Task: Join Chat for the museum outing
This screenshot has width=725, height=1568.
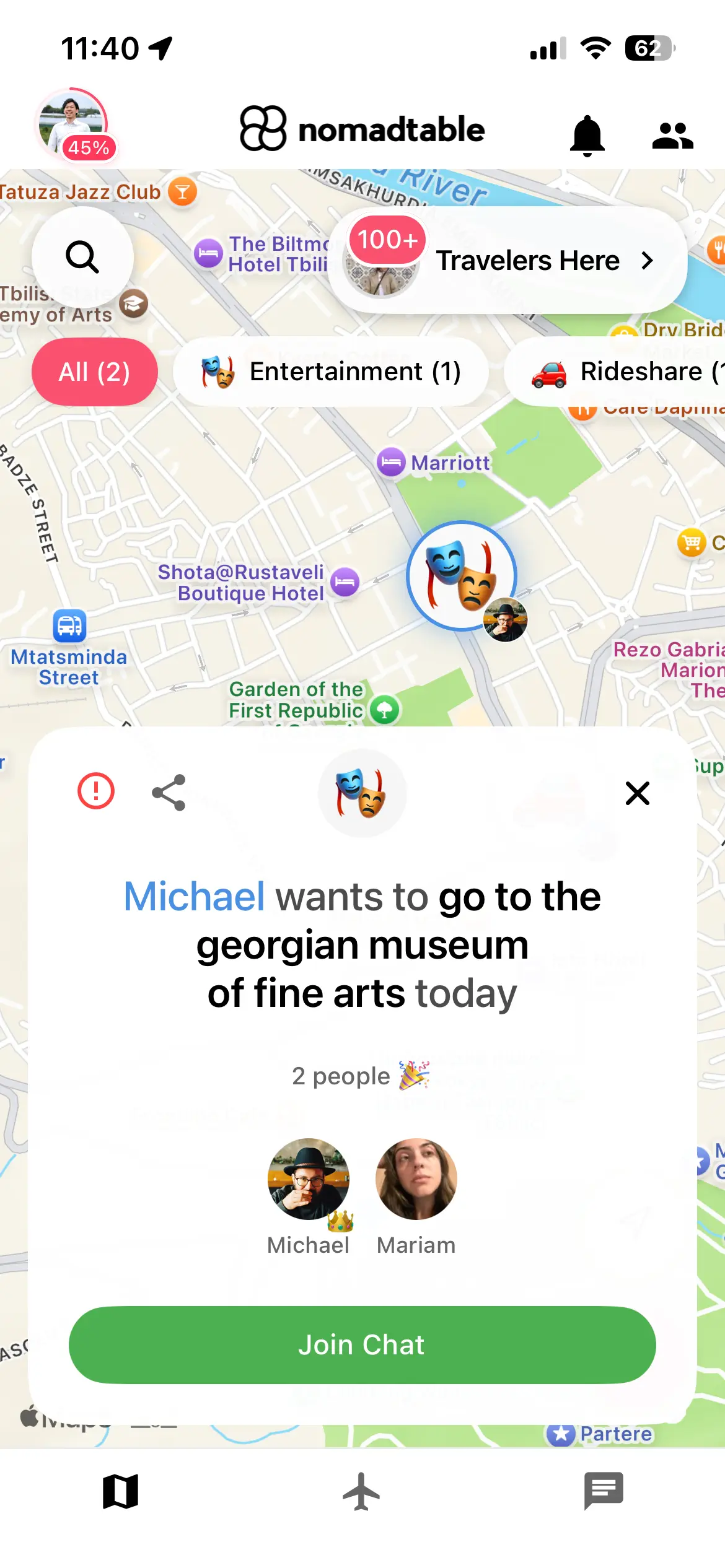Action: coord(362,1345)
